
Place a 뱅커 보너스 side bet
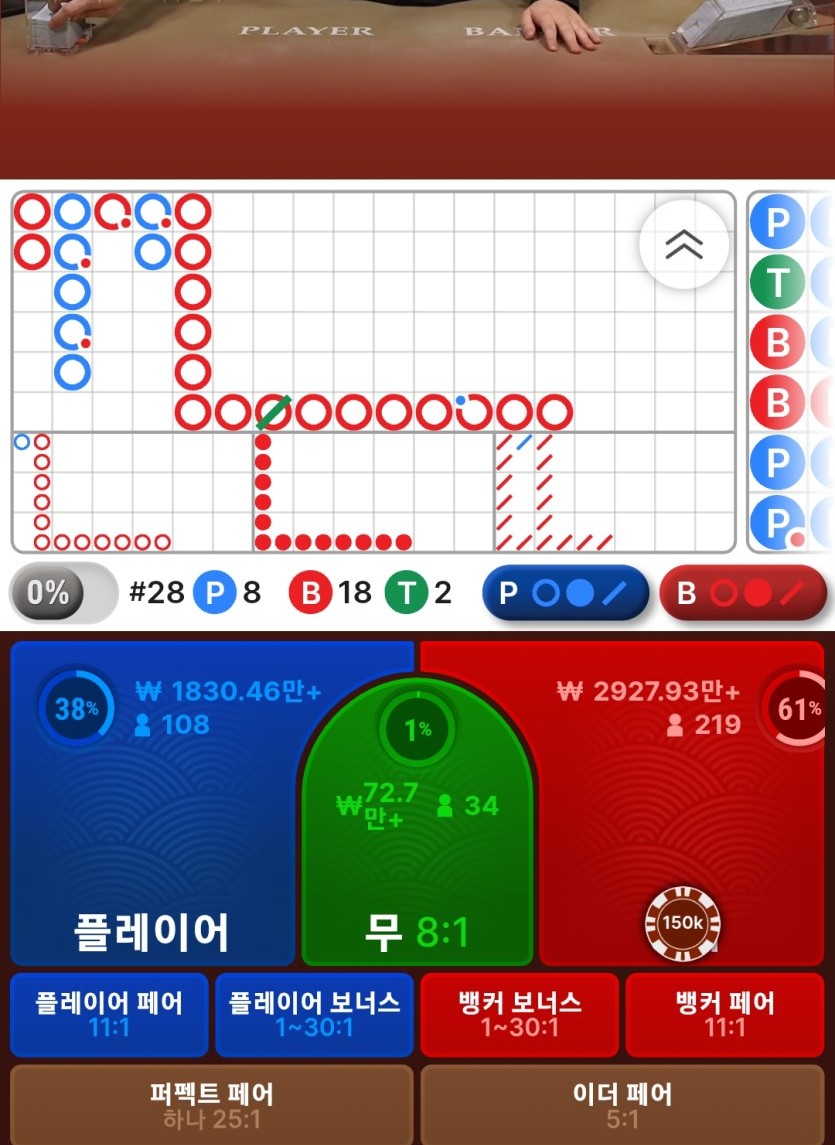pyautogui.click(x=520, y=1014)
